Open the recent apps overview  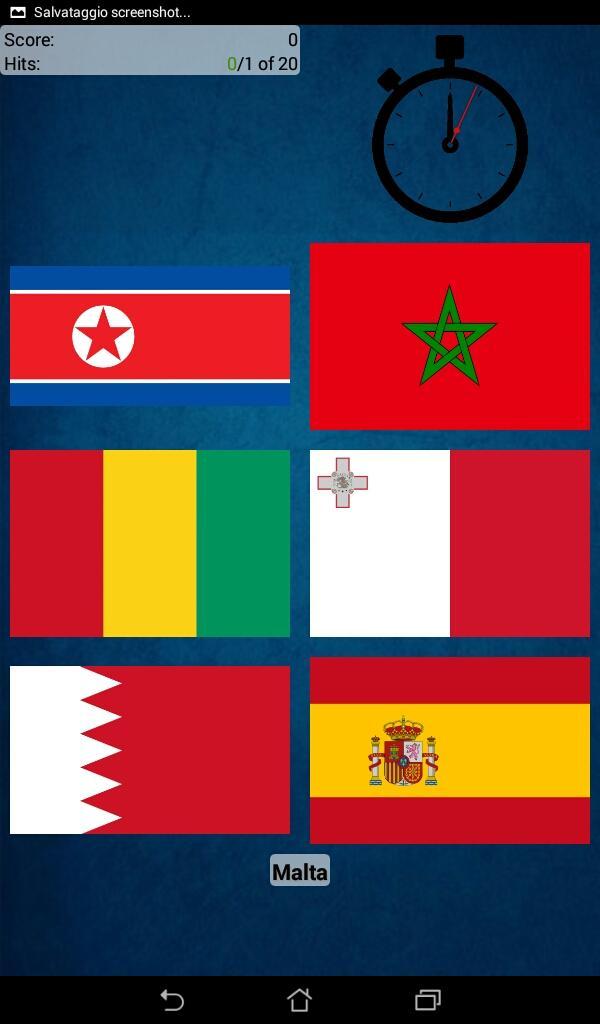[x=428, y=1000]
